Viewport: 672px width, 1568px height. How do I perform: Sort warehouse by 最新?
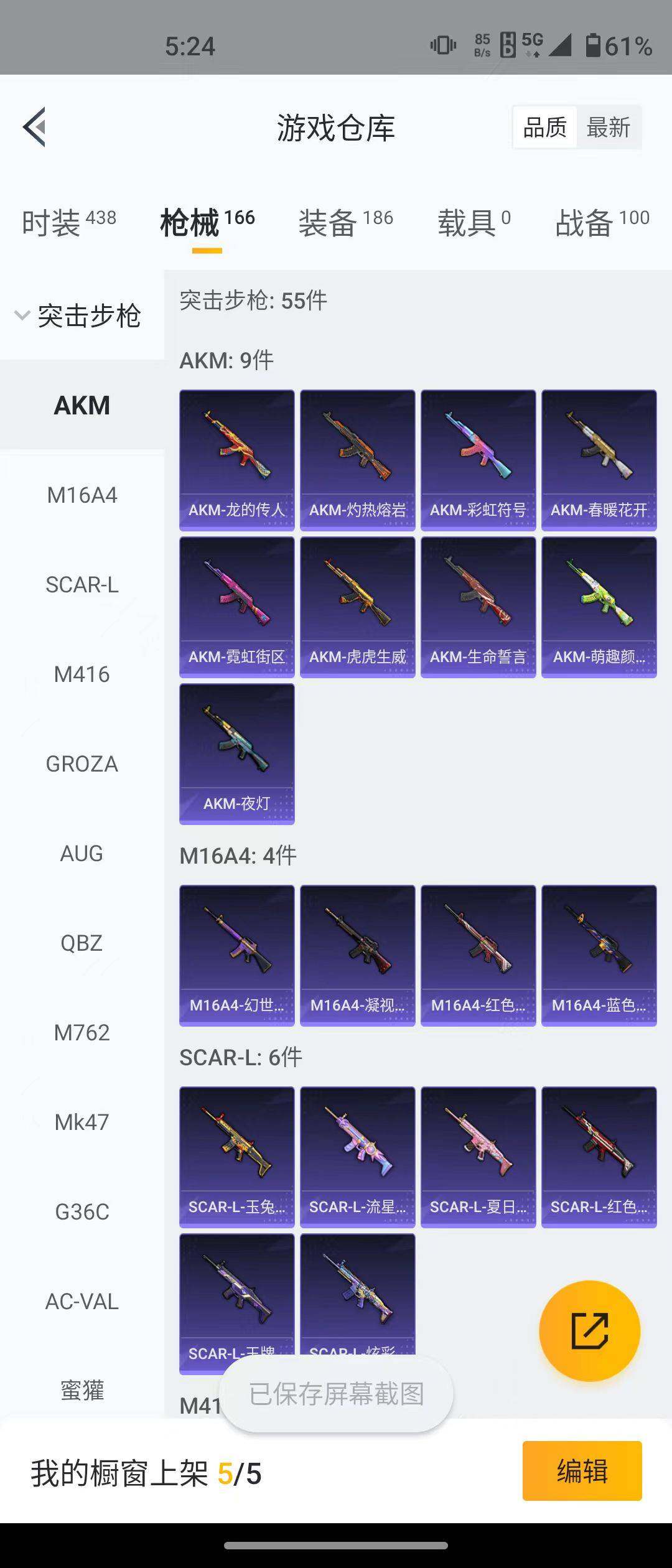pos(608,128)
